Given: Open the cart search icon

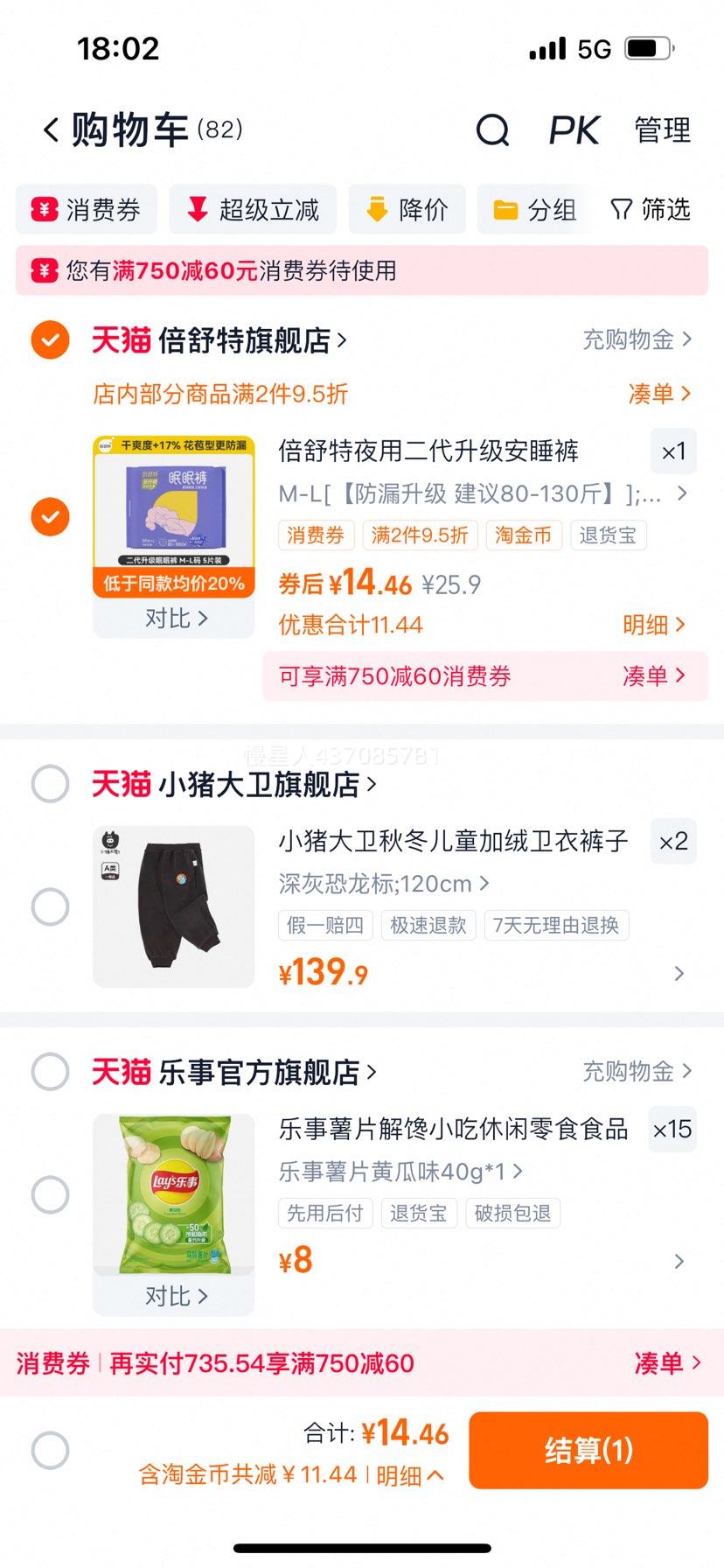Looking at the screenshot, I should coord(492,131).
